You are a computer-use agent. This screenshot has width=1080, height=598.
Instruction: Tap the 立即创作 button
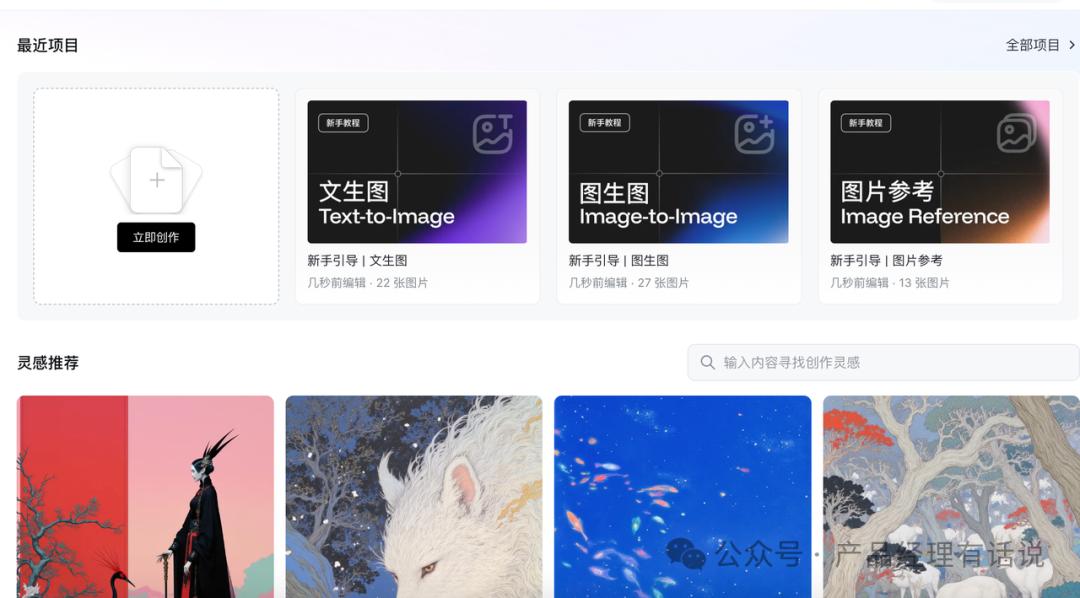(x=156, y=237)
